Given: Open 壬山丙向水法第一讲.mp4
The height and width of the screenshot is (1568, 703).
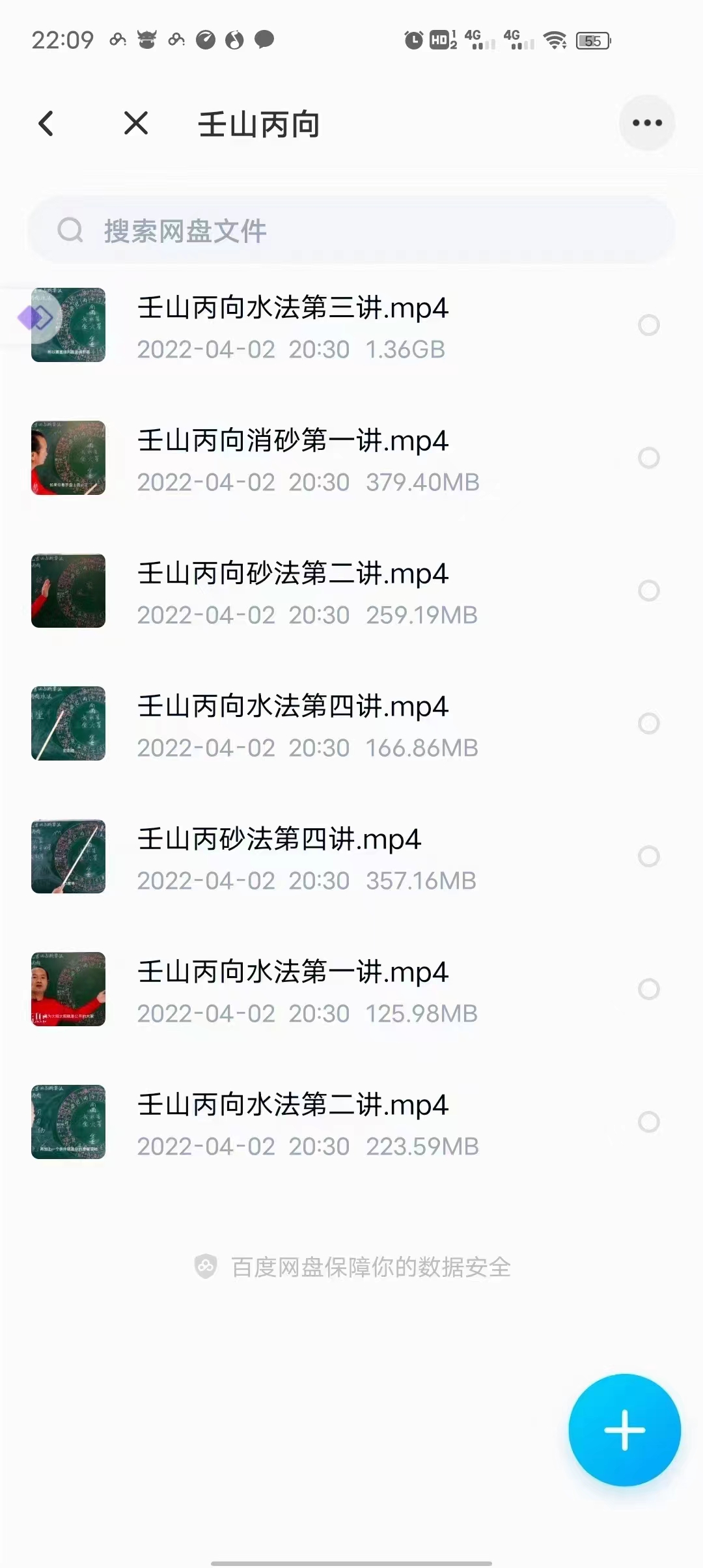Looking at the screenshot, I should (293, 990).
